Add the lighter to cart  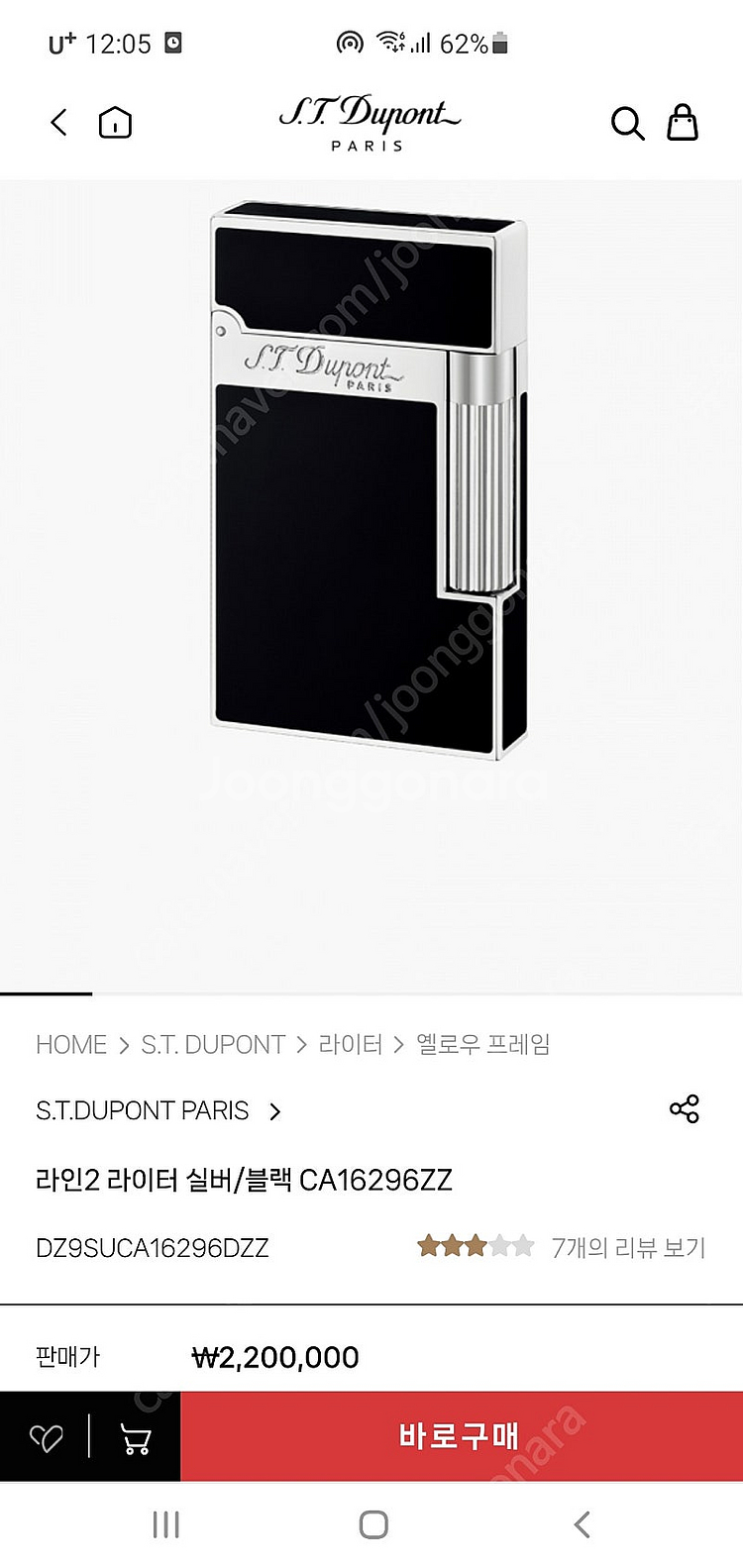coord(136,1437)
